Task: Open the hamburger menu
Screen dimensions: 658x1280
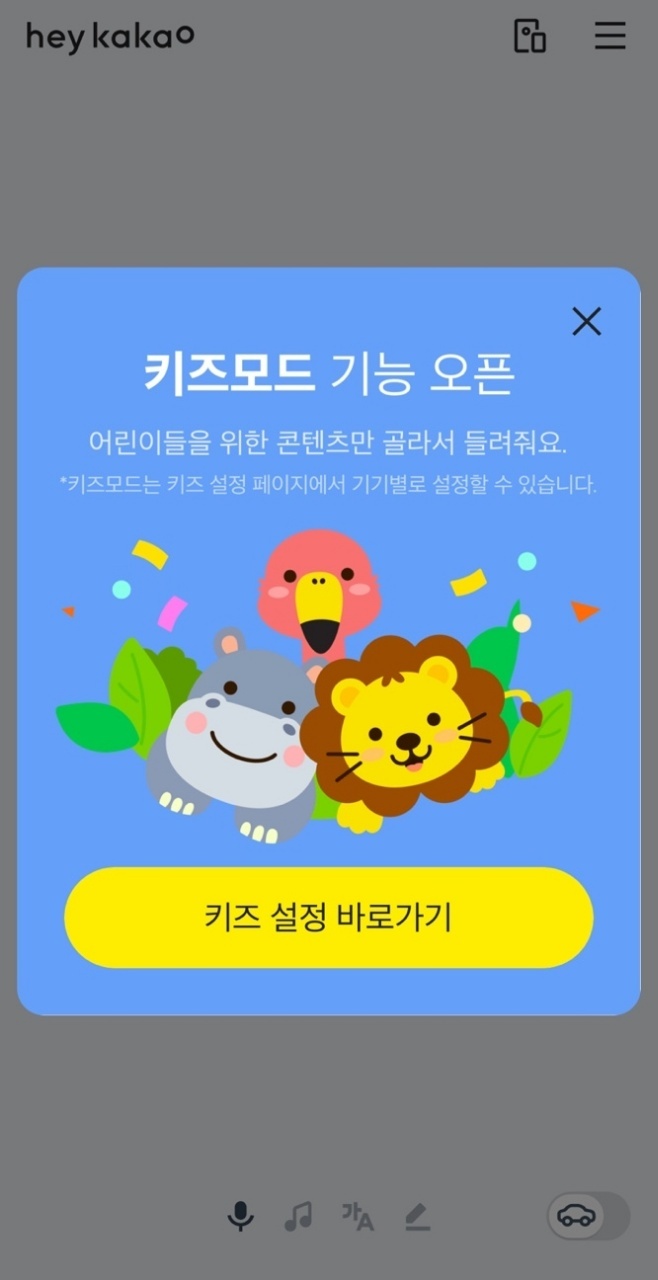Action: [610, 36]
